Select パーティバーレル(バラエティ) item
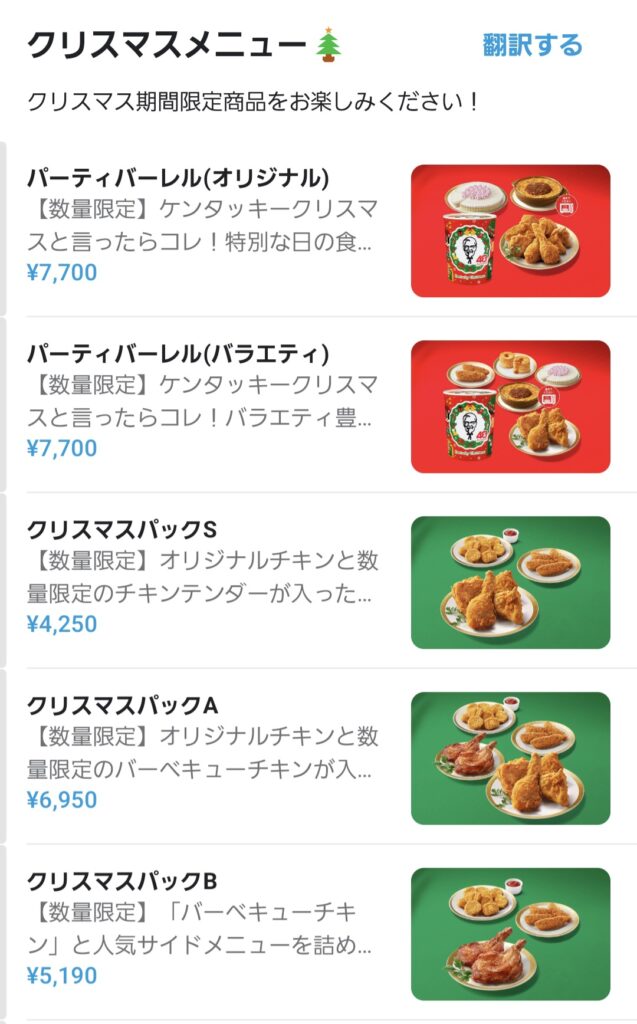Screen dimensions: 637x1024 [178, 355]
